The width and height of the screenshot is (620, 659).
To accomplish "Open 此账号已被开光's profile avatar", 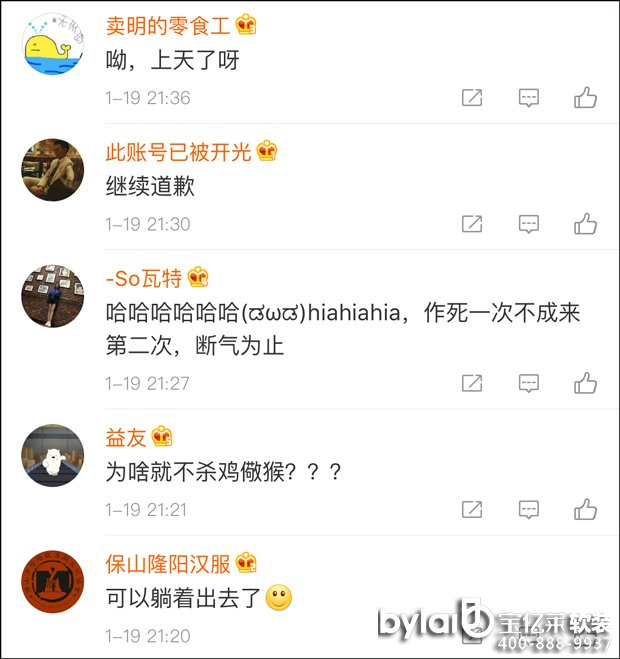I will pyautogui.click(x=52, y=170).
